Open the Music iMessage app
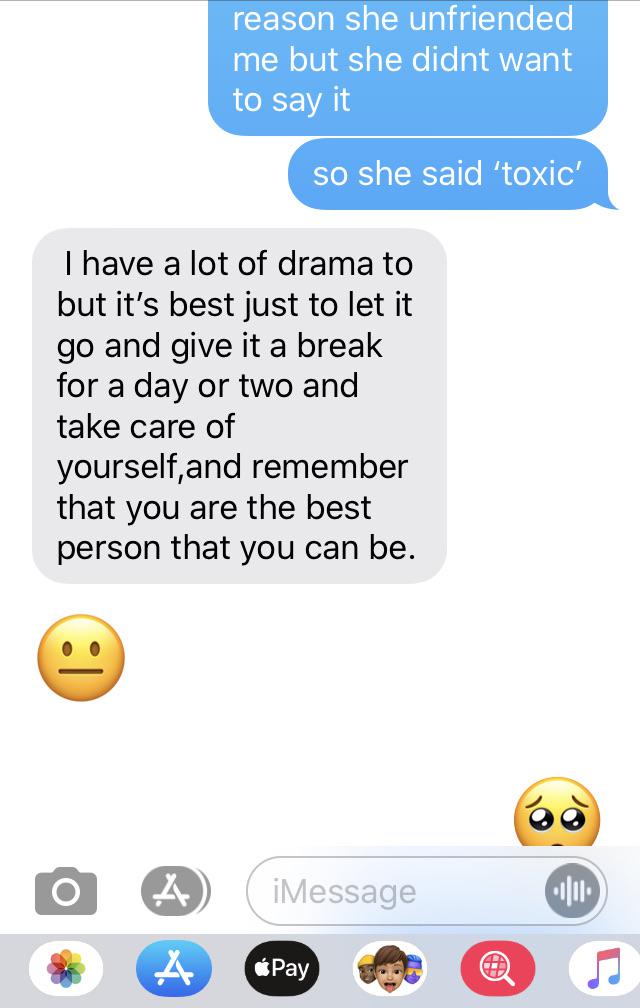The image size is (640, 1008). point(603,968)
